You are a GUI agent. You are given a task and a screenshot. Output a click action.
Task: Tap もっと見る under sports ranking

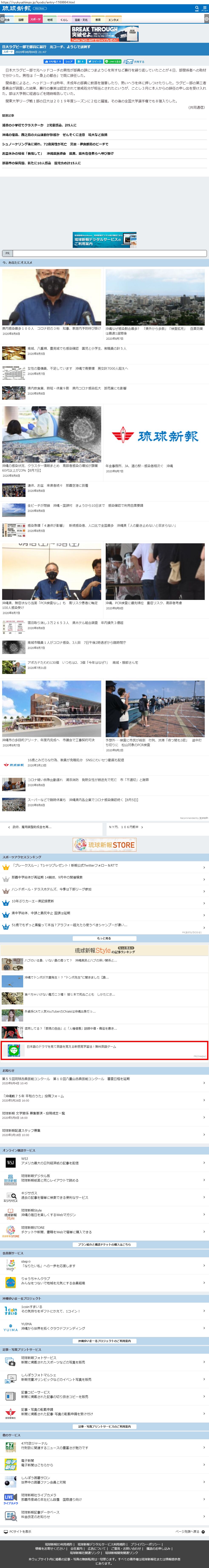(x=105, y=938)
